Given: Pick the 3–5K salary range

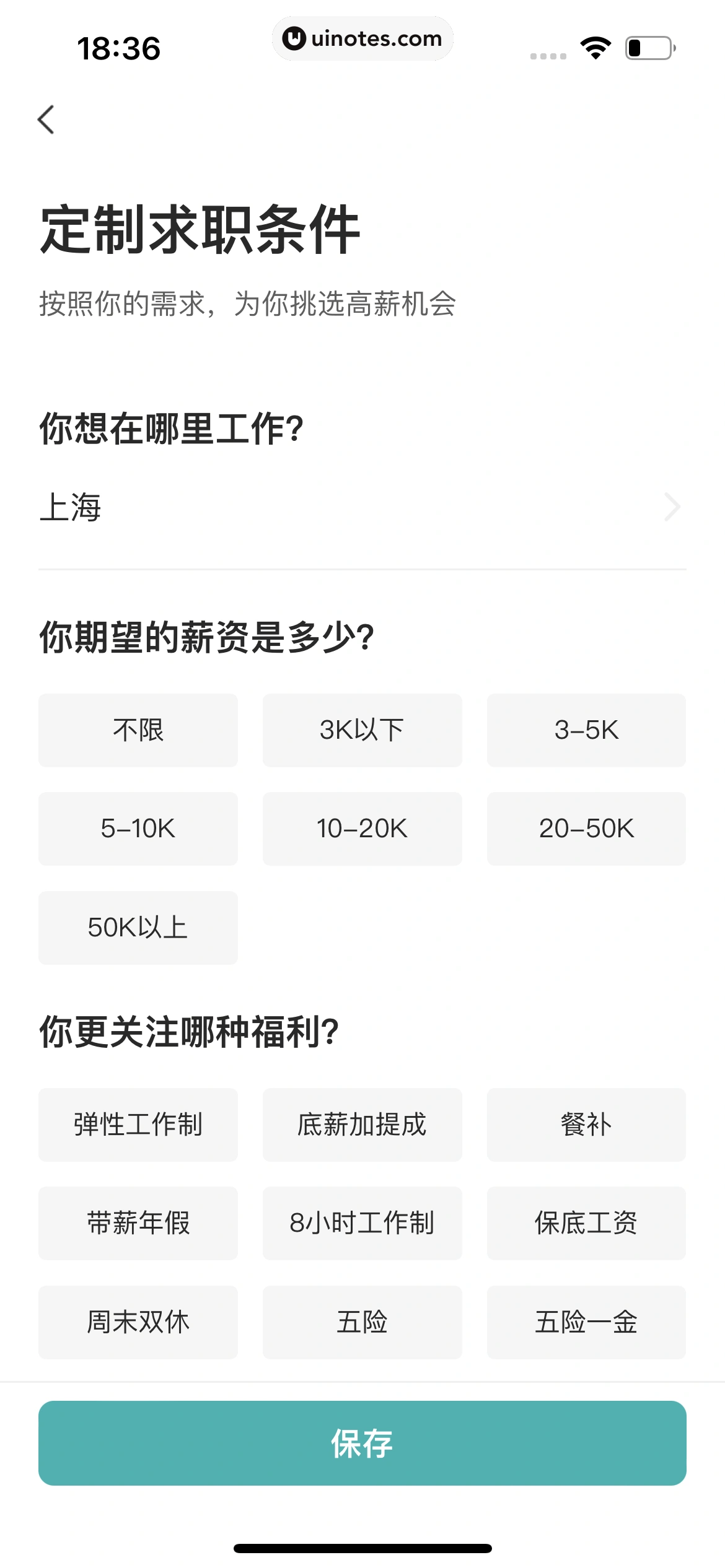Looking at the screenshot, I should [586, 730].
